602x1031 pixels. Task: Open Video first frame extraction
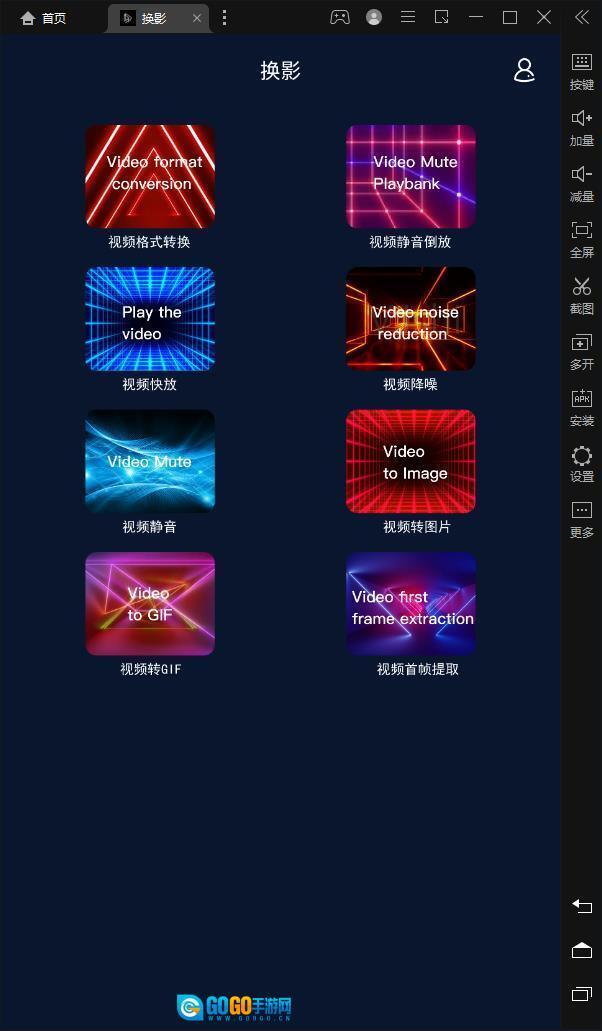click(411, 604)
